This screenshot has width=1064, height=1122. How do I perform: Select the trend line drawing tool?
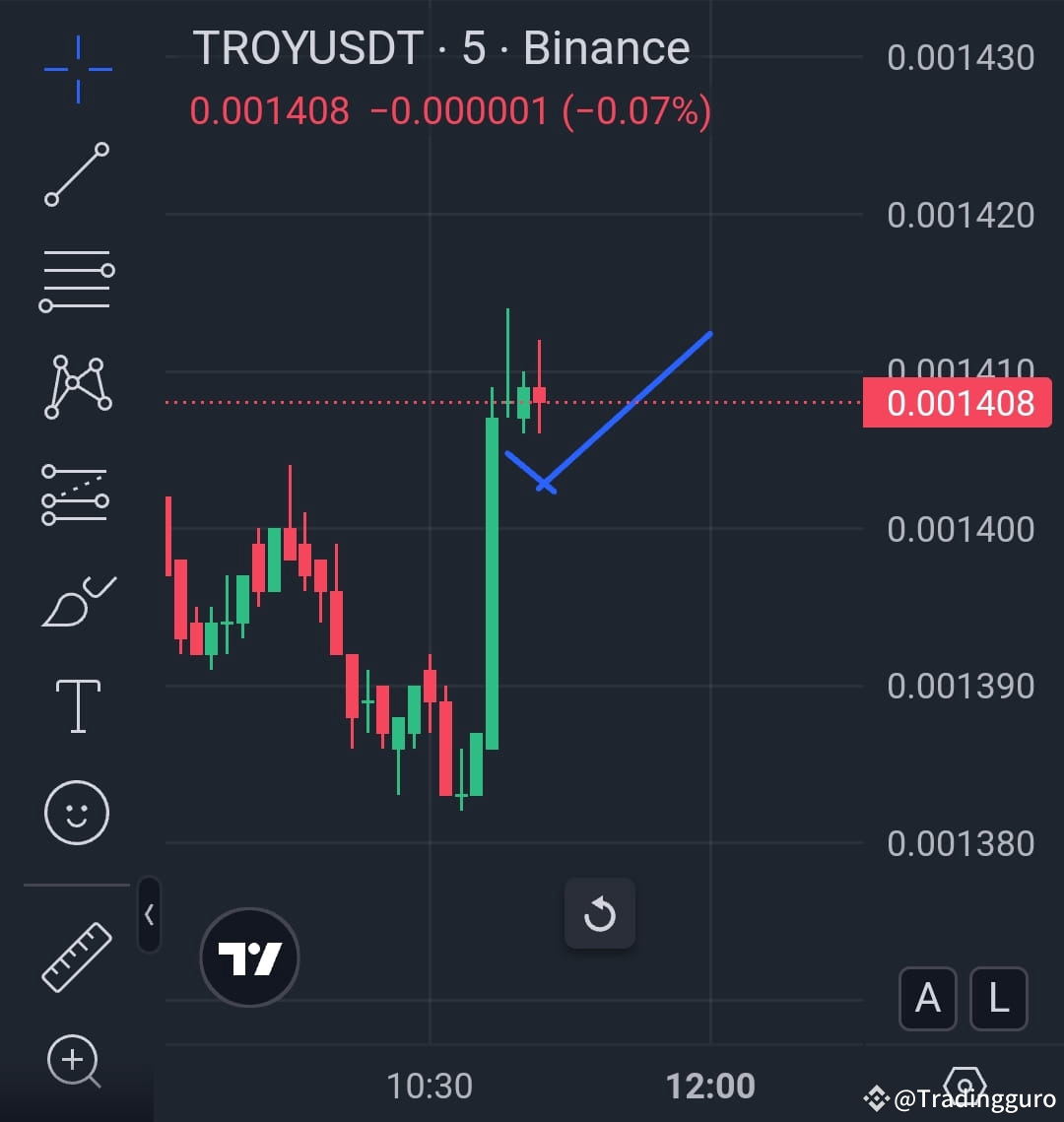77,174
